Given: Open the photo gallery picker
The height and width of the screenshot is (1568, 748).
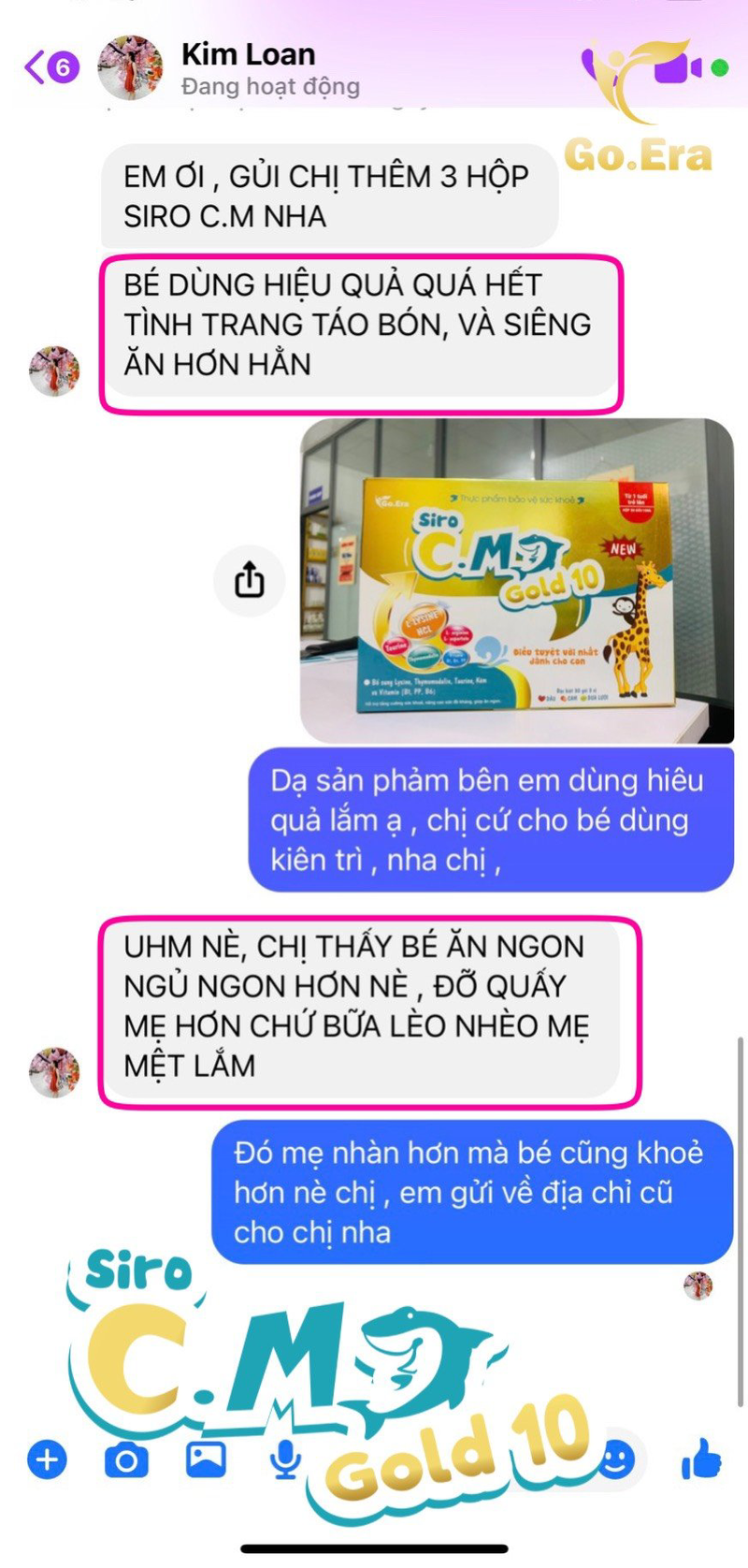Looking at the screenshot, I should [x=206, y=1459].
